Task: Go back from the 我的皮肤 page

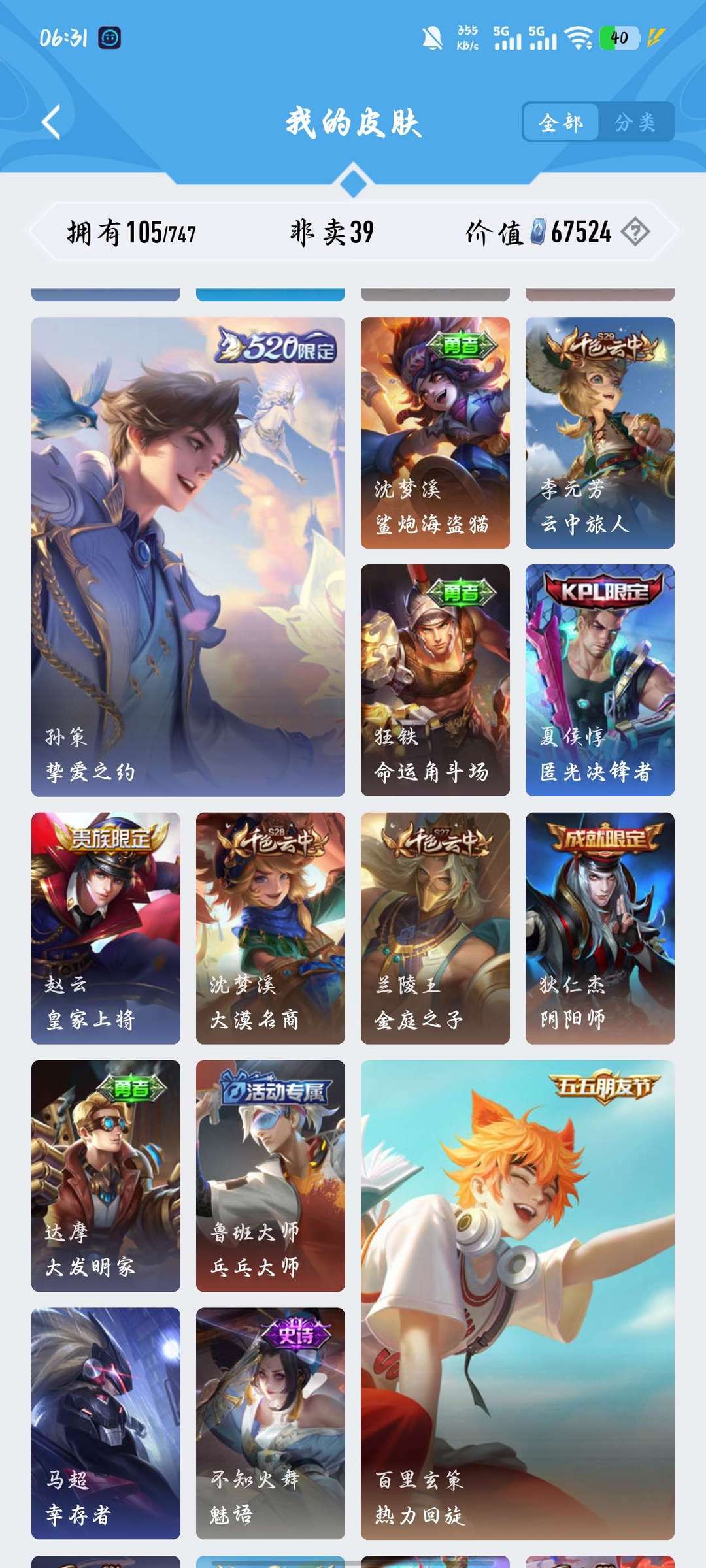Action: pyautogui.click(x=51, y=122)
